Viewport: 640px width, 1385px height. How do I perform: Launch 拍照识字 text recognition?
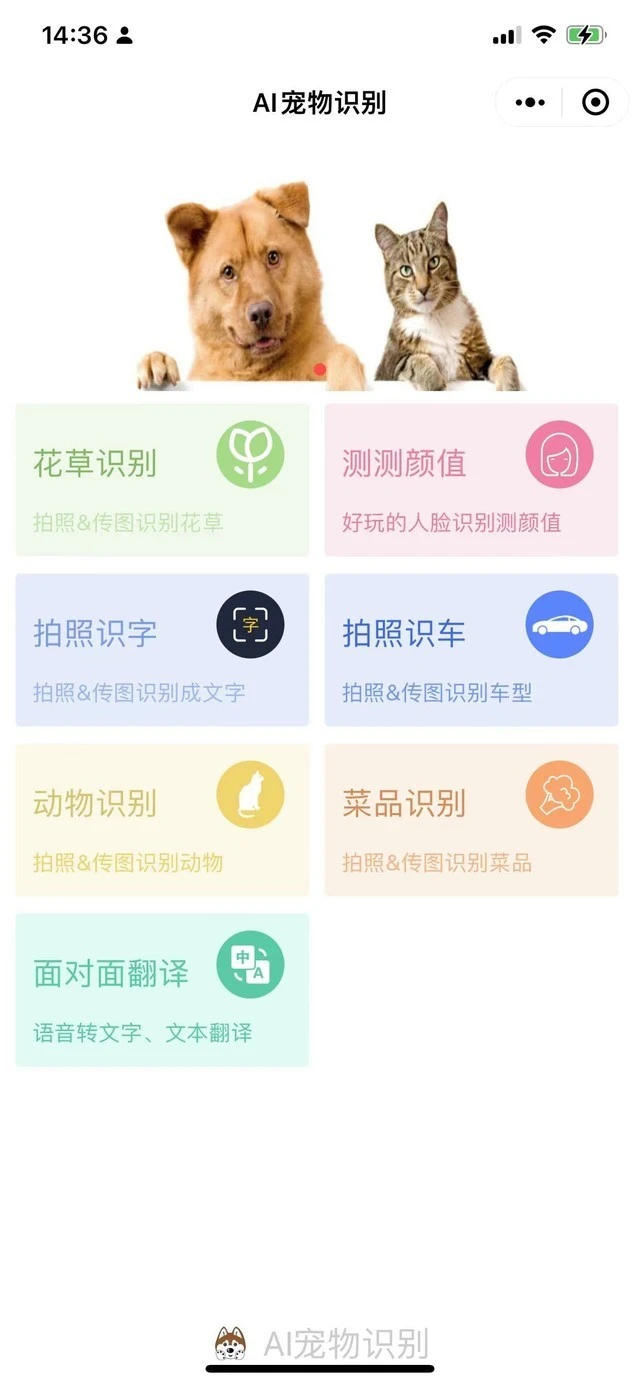click(162, 649)
